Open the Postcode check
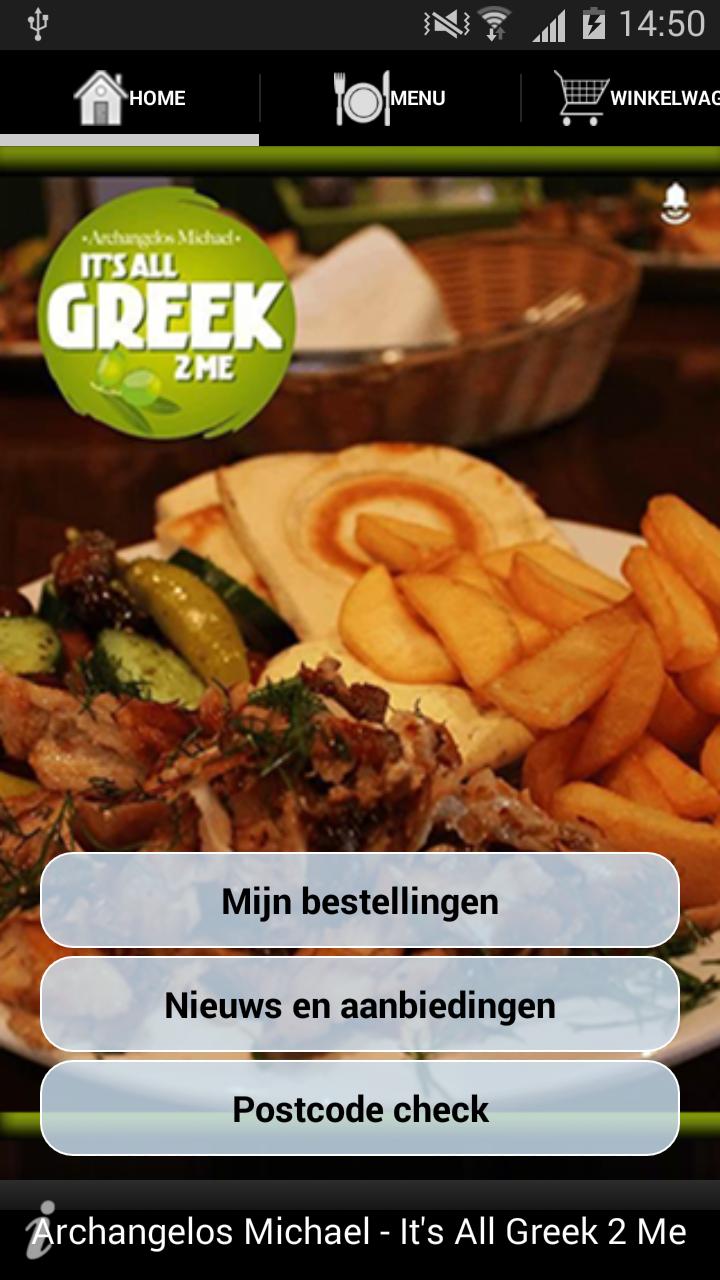720x1280 pixels. tap(360, 1109)
